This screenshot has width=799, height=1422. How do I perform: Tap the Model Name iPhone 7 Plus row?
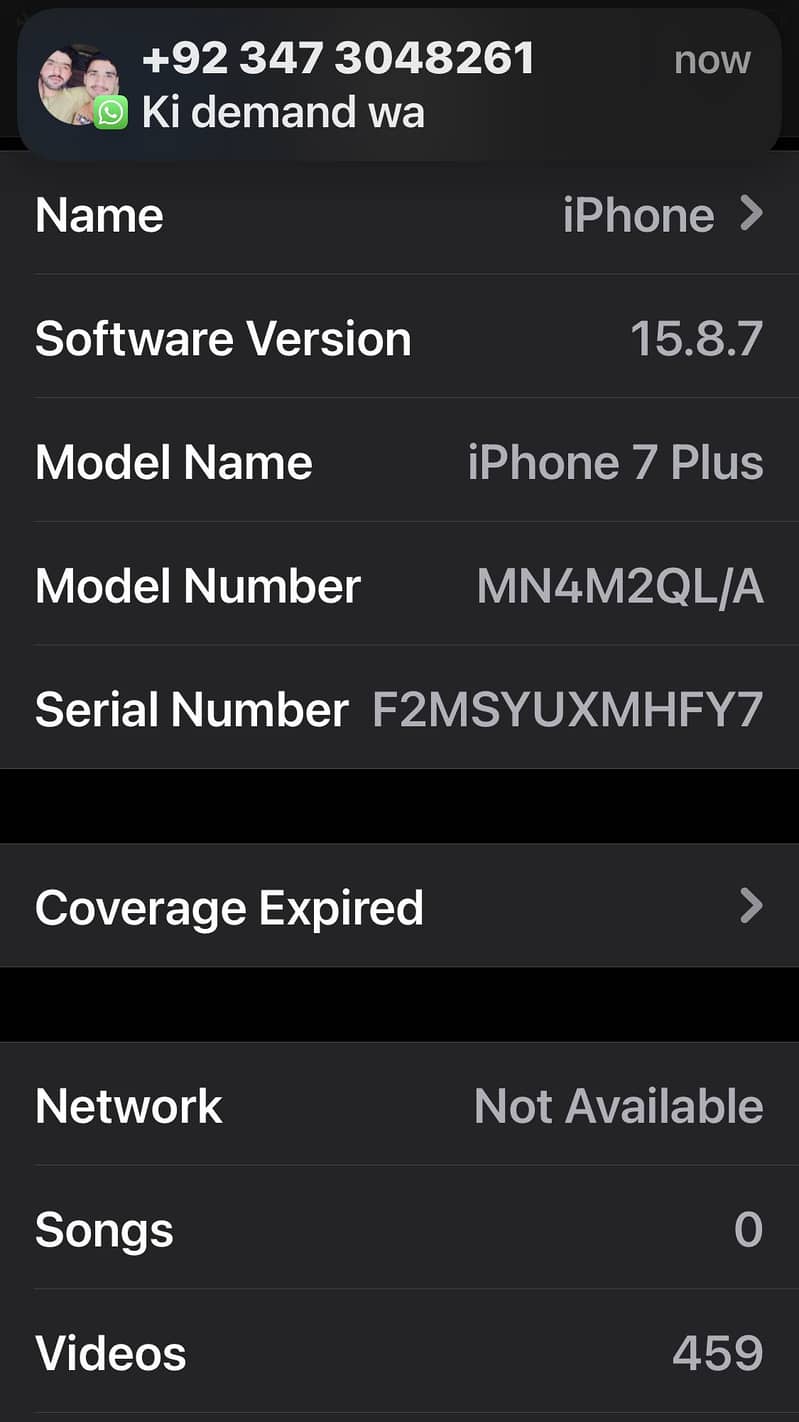(x=400, y=462)
